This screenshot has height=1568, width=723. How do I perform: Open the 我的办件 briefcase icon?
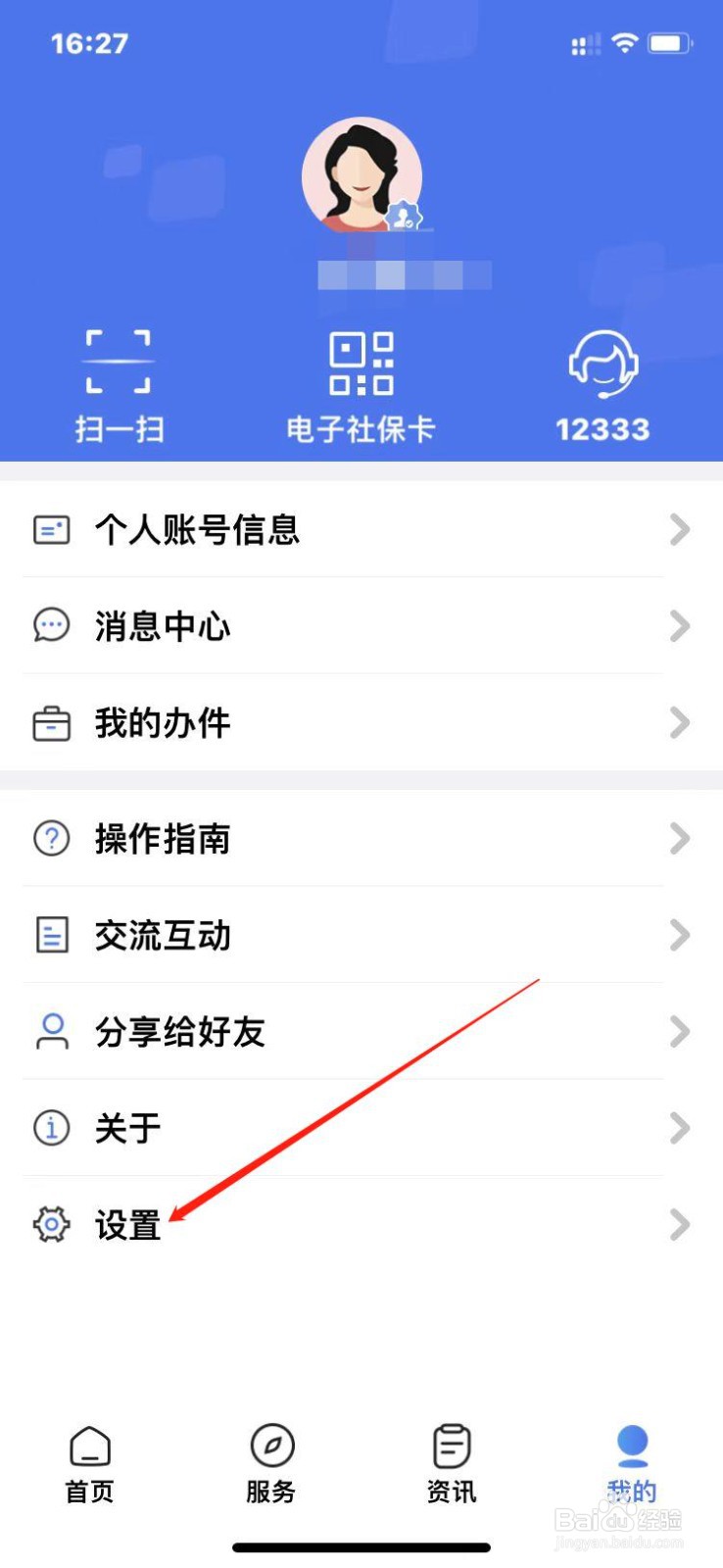(51, 723)
